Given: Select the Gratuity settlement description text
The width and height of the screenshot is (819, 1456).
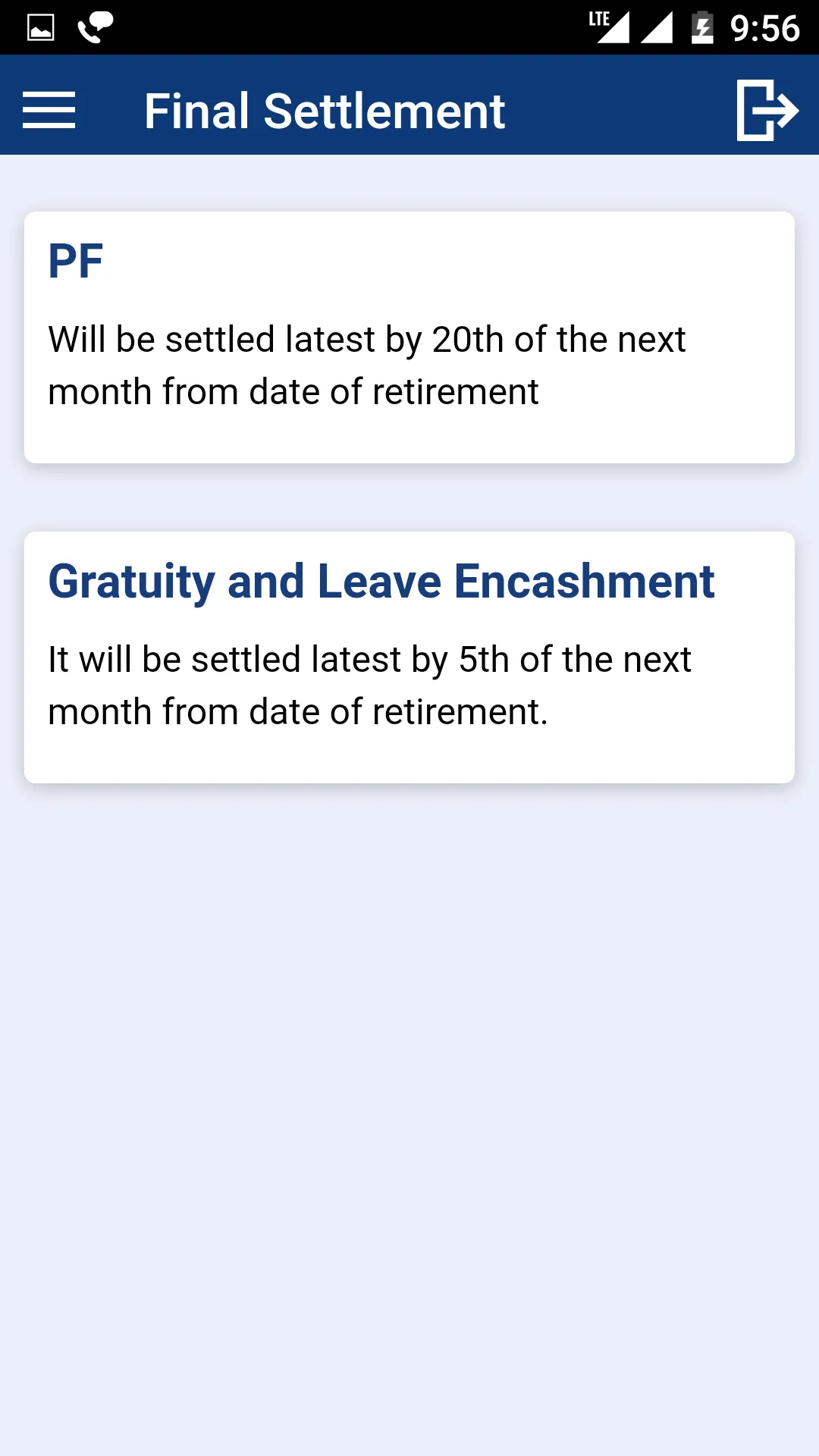Looking at the screenshot, I should (369, 684).
